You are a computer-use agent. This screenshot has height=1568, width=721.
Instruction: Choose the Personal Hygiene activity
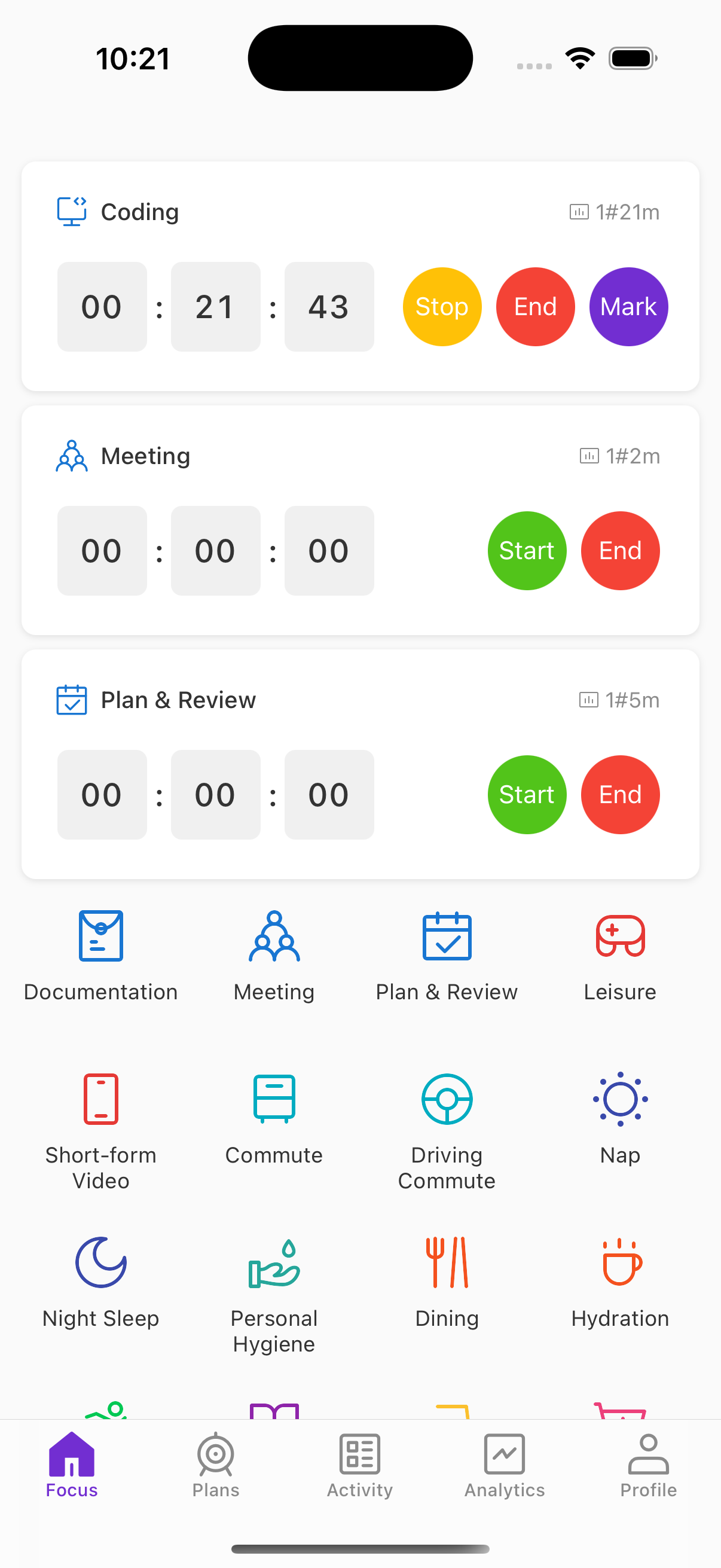click(x=274, y=1289)
